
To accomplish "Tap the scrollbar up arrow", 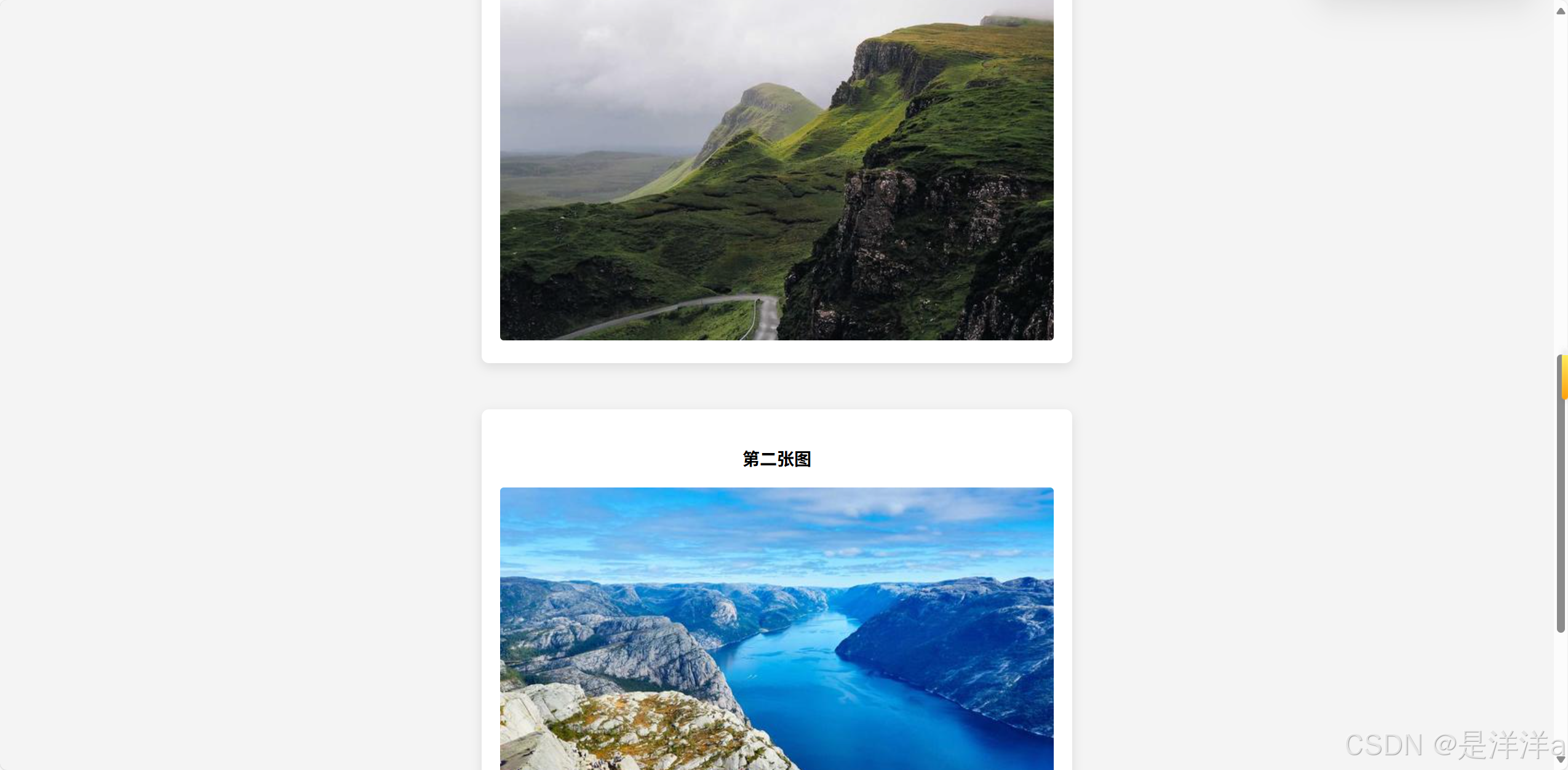I will (x=1561, y=11).
